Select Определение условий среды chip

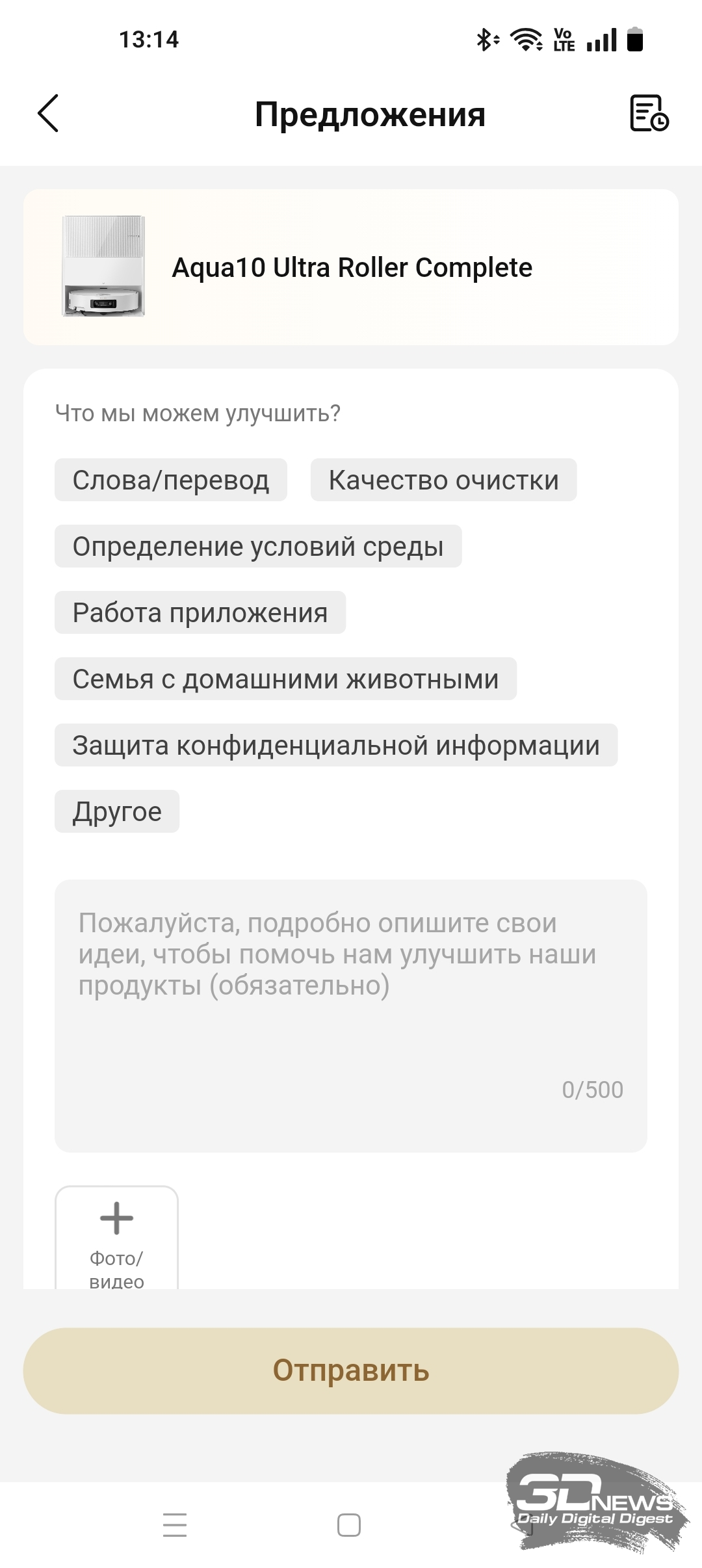click(258, 546)
